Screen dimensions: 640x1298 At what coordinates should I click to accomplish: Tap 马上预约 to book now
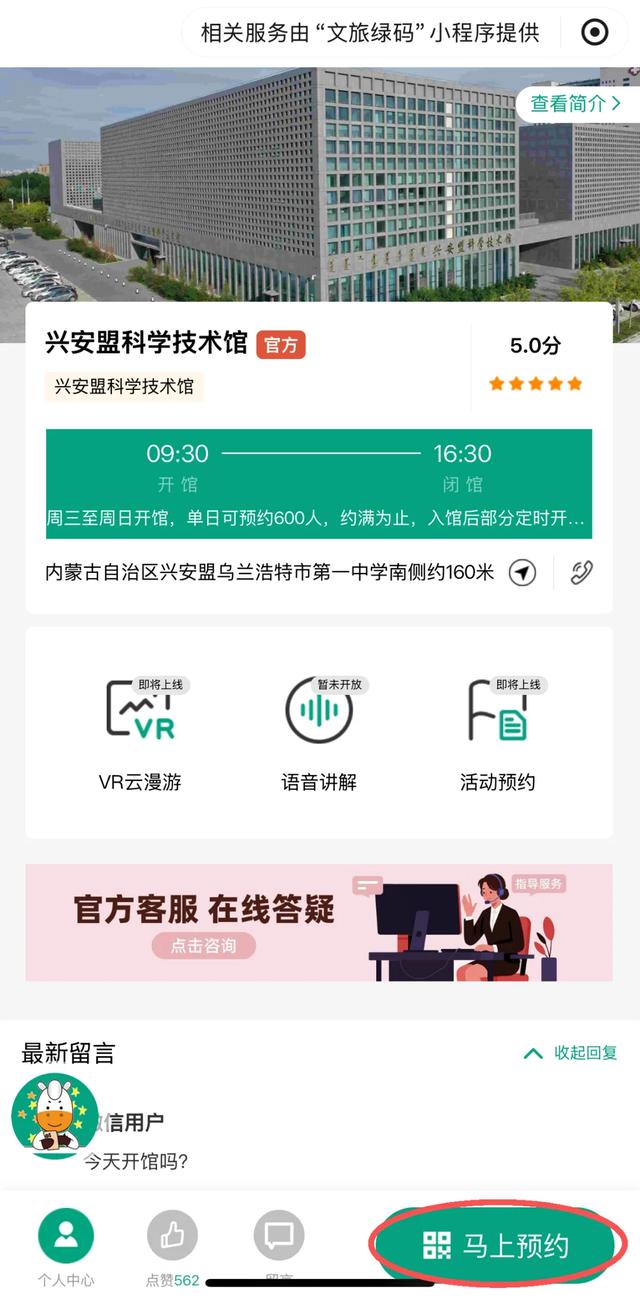pyautogui.click(x=495, y=1245)
